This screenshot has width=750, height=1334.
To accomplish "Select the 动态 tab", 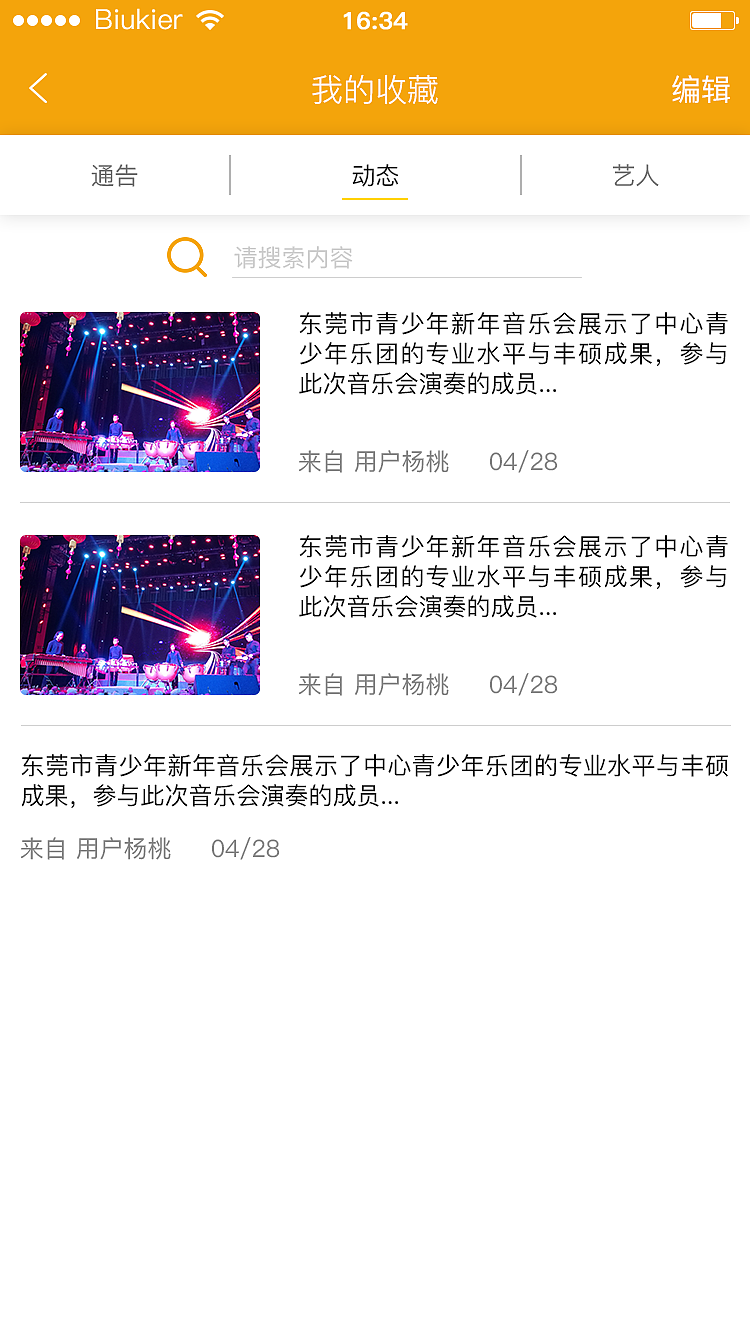I will pos(375,176).
